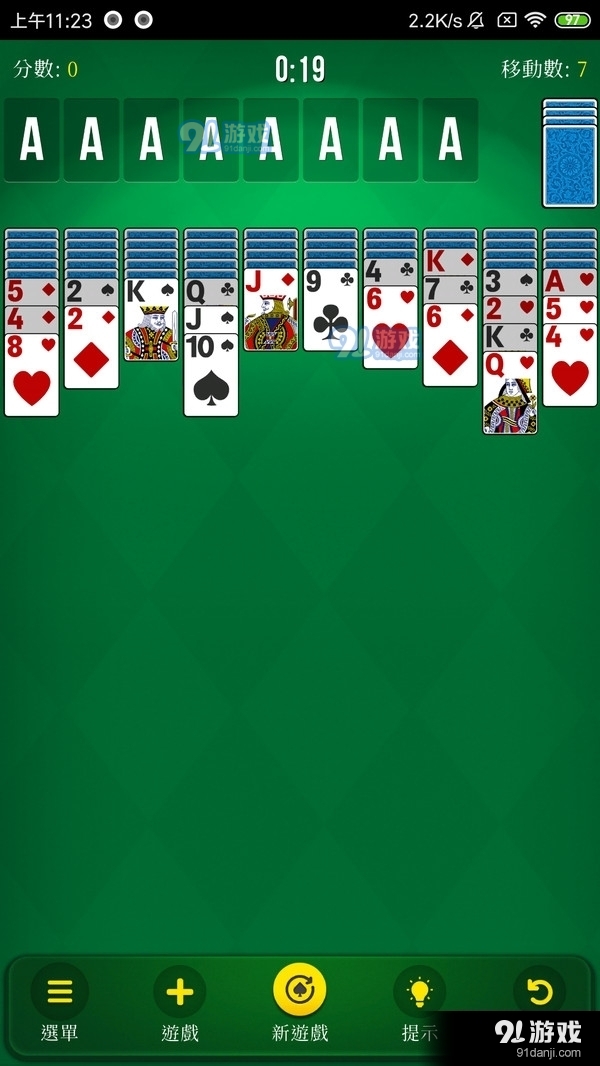Select the 6 of diamonds card
This screenshot has height=1066, width=600.
[450, 348]
